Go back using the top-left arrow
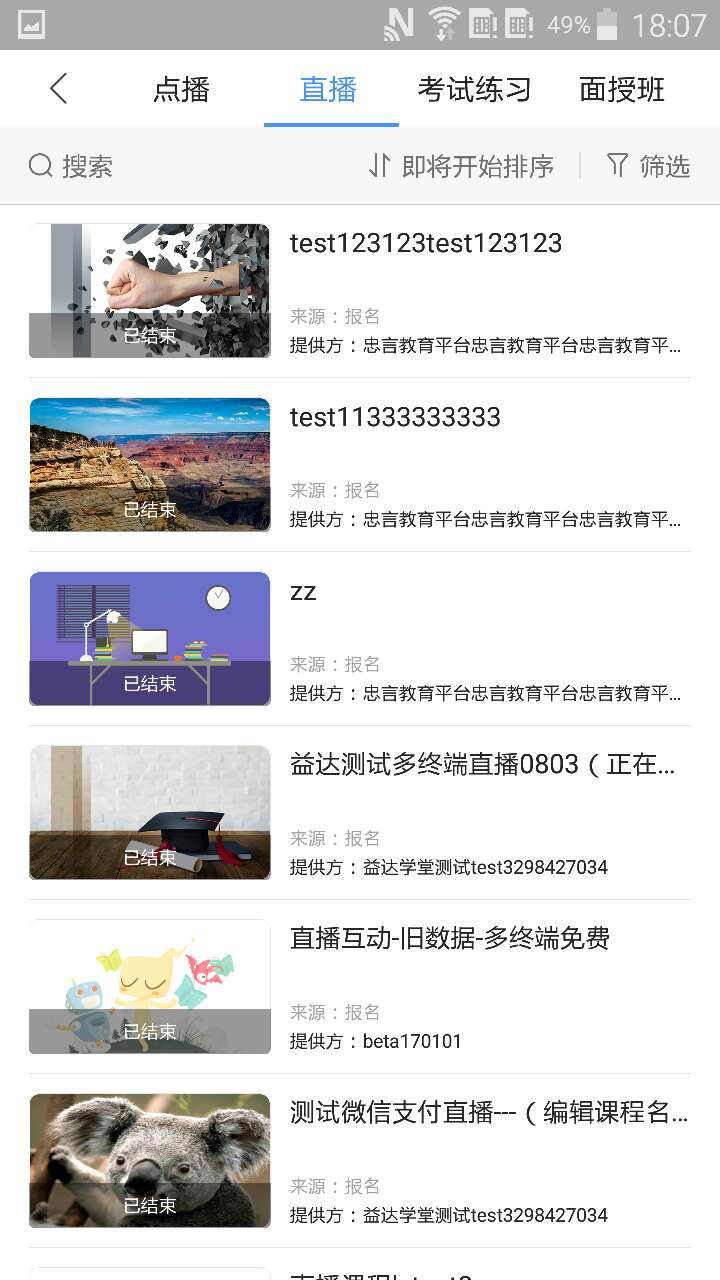The width and height of the screenshot is (720, 1280). pyautogui.click(x=58, y=89)
